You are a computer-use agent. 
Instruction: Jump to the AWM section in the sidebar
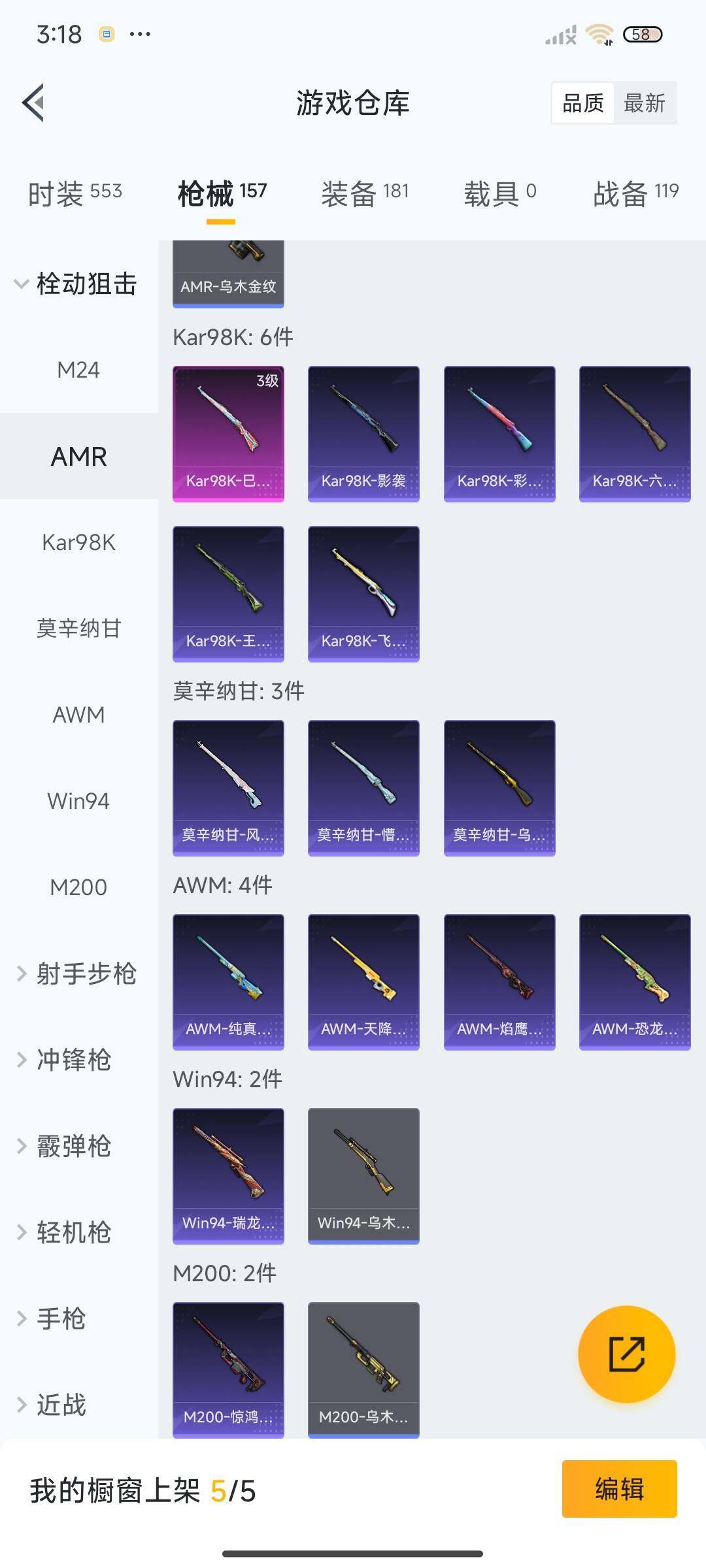point(78,715)
